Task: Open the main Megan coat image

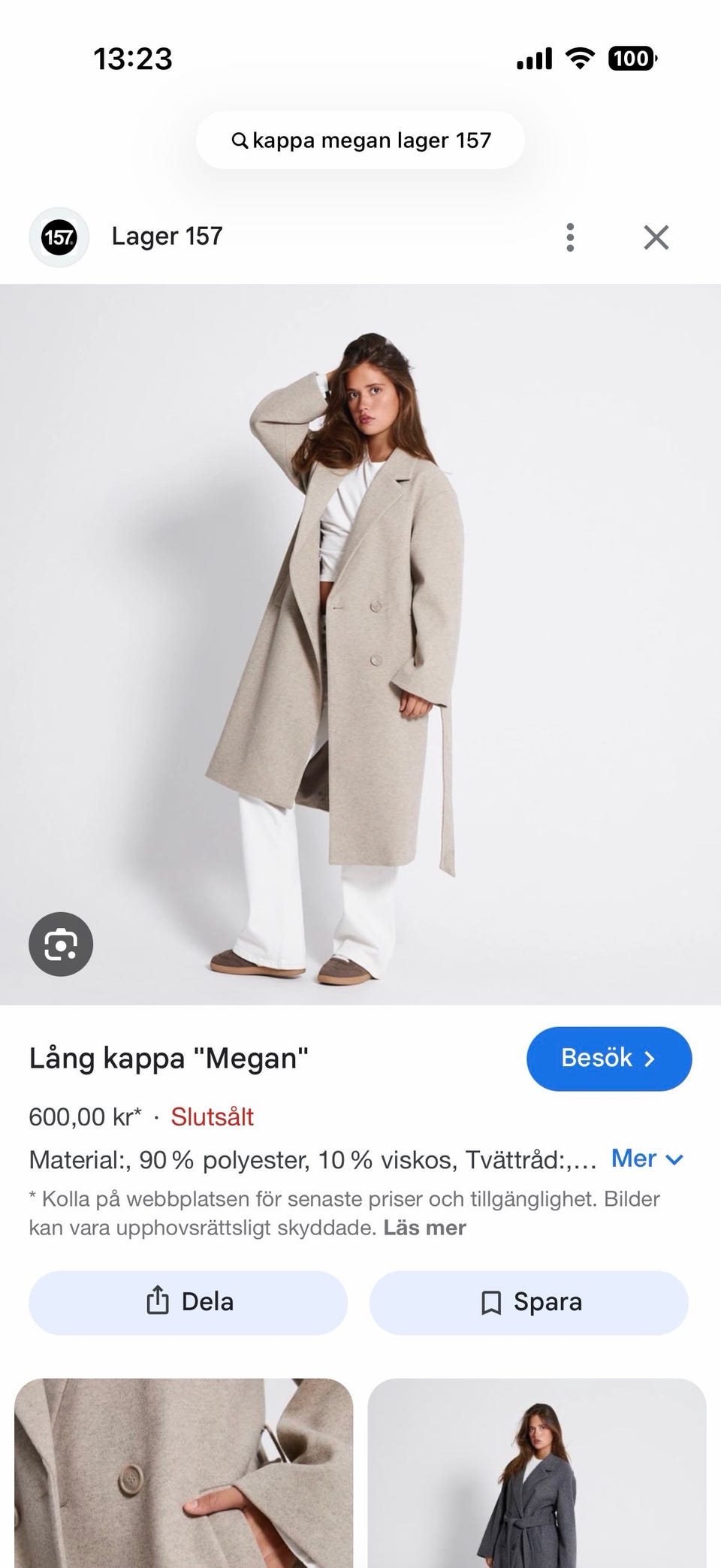Action: click(x=360, y=644)
